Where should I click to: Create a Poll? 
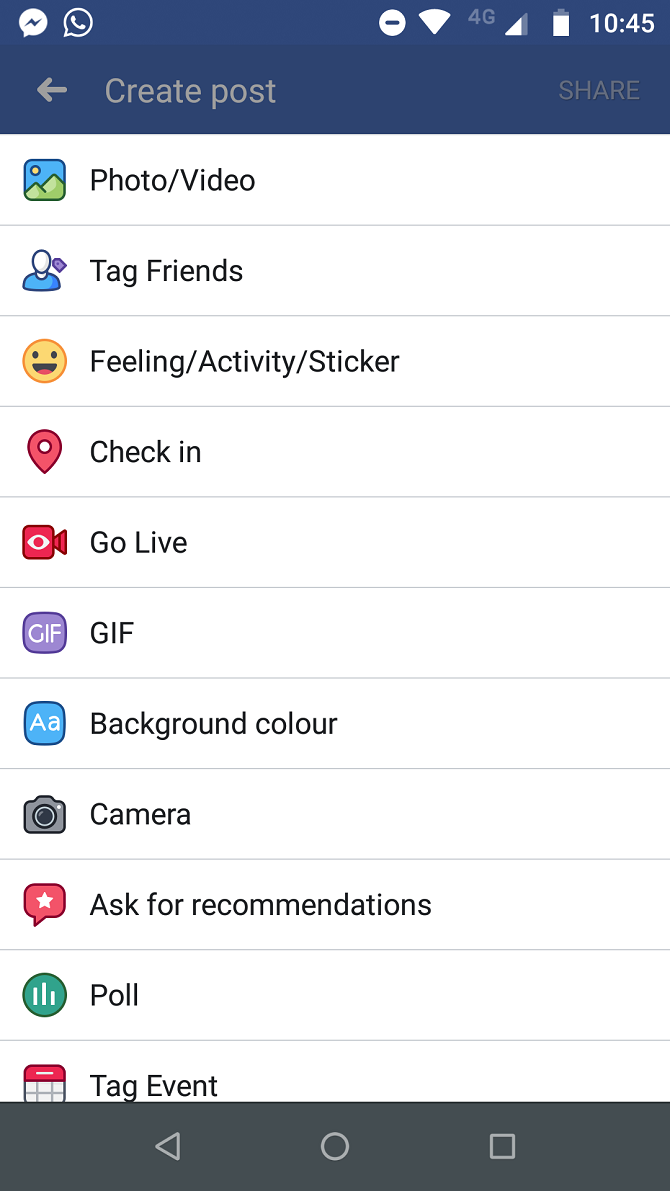[114, 995]
